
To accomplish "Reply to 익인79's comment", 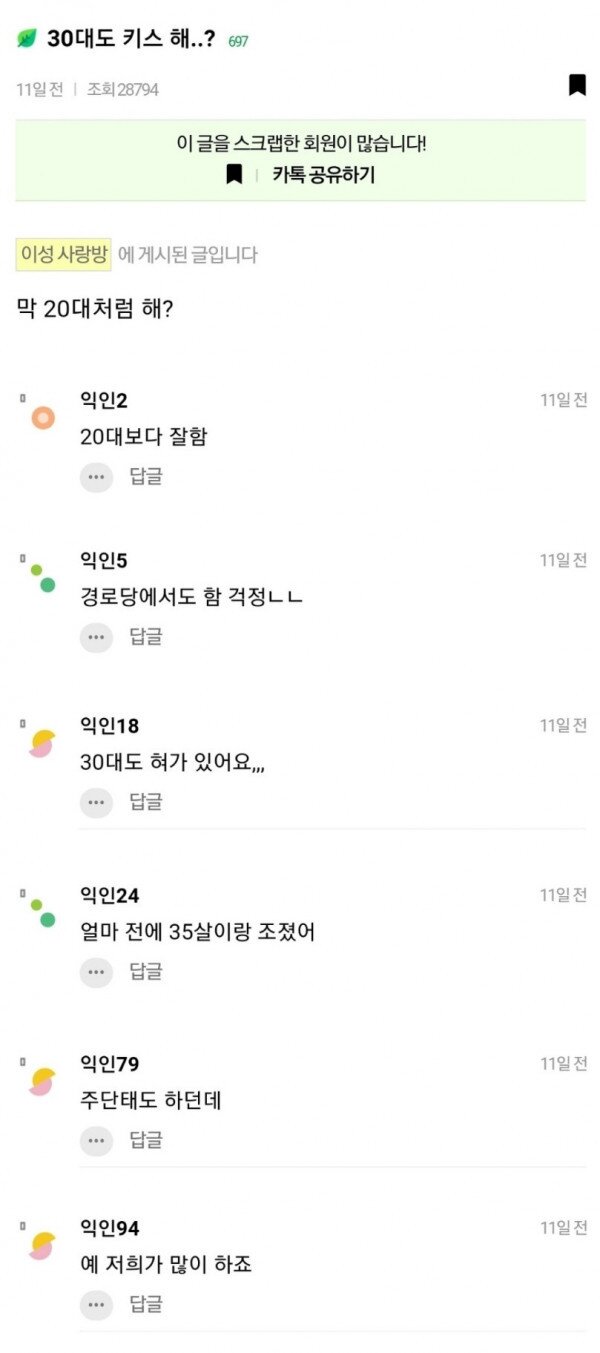I will (x=146, y=1140).
